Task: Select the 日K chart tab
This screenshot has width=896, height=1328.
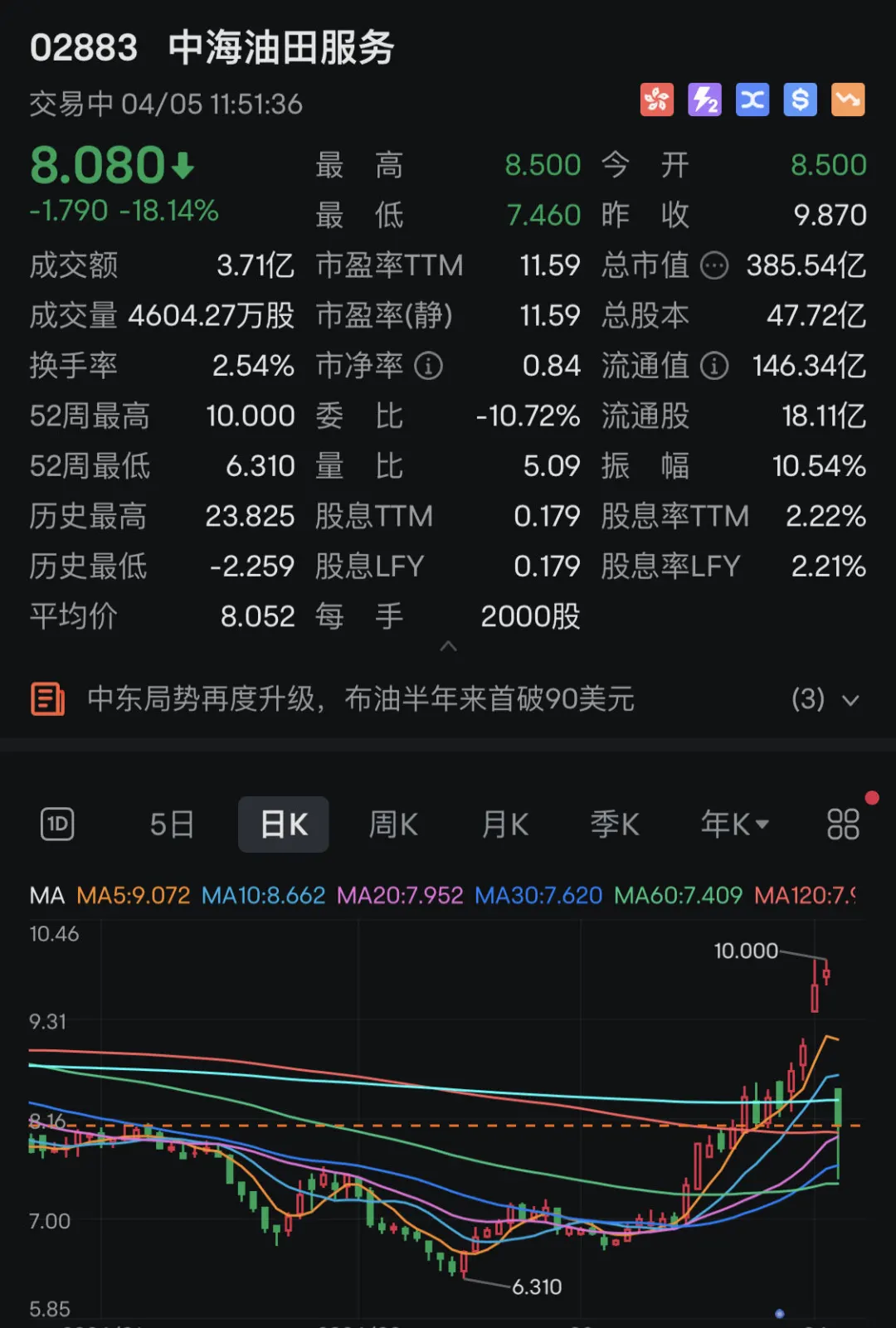Action: tap(284, 825)
